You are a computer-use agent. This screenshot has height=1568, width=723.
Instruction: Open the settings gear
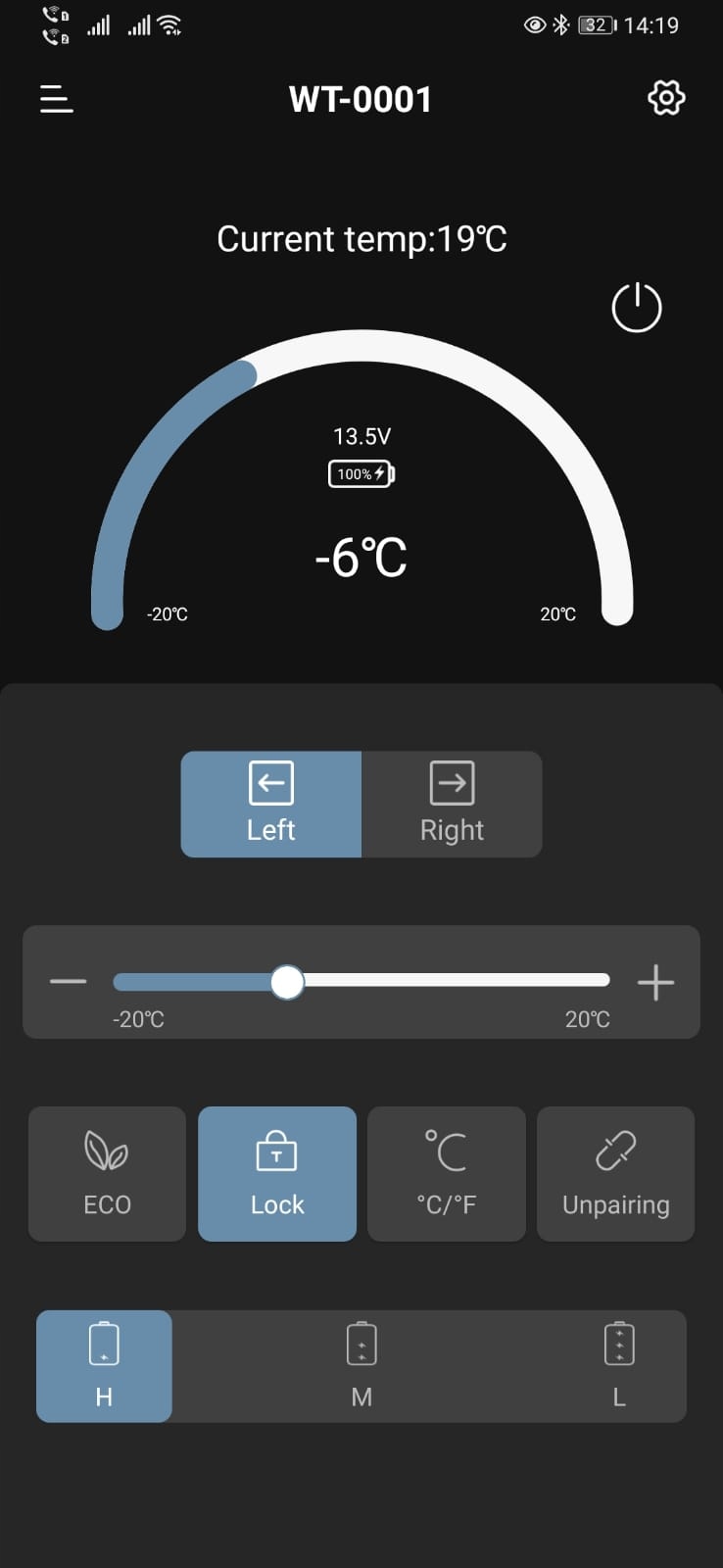666,98
